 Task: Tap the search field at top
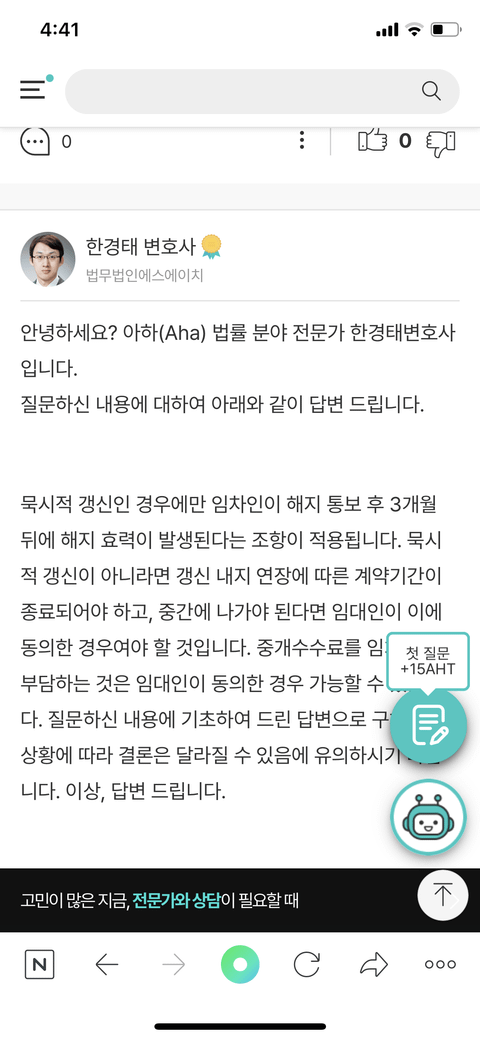click(262, 92)
